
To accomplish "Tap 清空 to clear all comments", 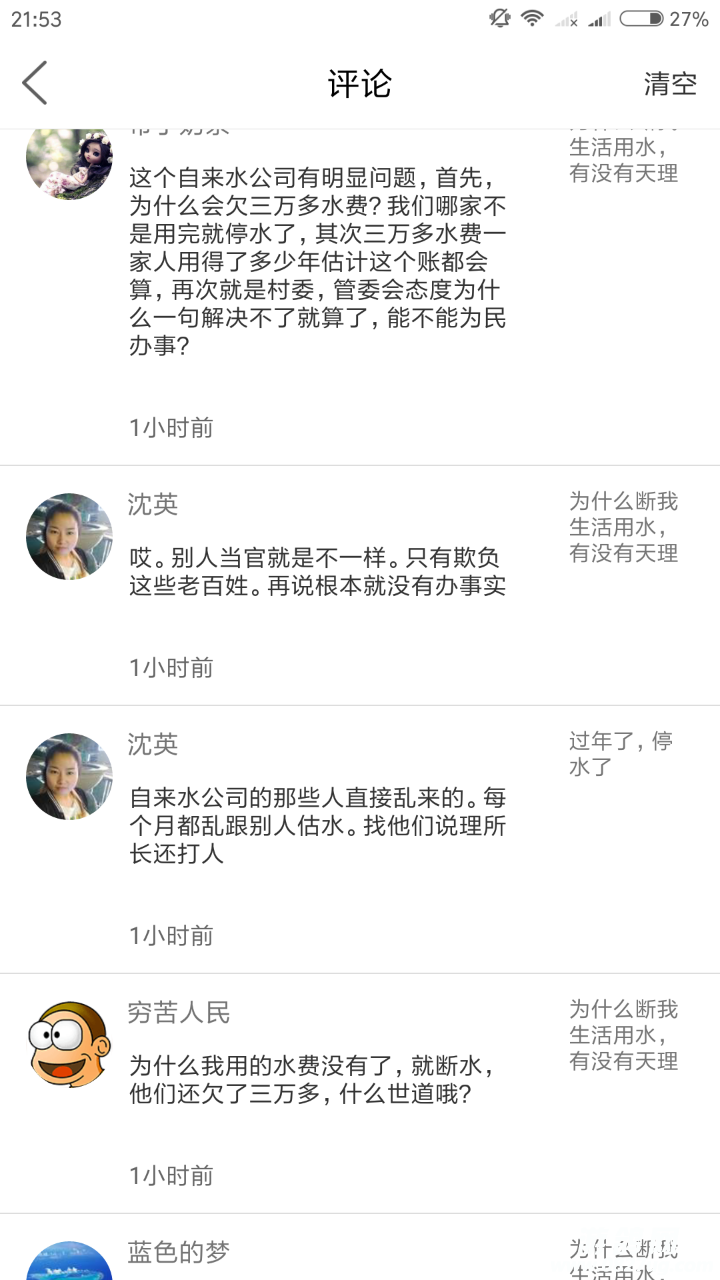I will point(669,84).
